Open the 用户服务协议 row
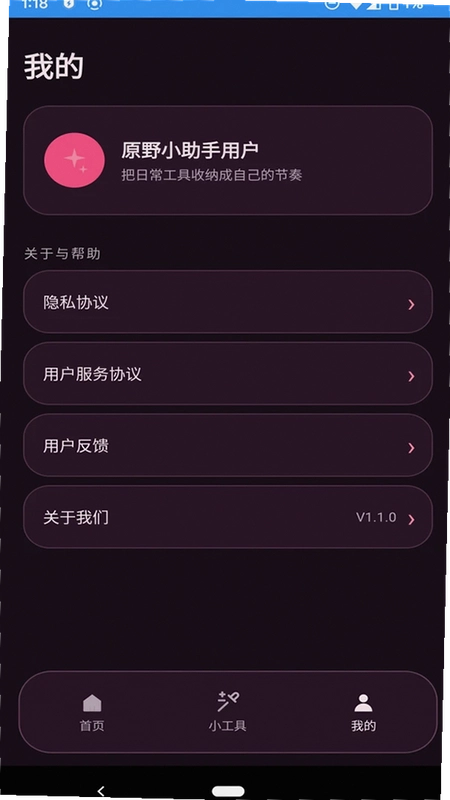 [228, 374]
